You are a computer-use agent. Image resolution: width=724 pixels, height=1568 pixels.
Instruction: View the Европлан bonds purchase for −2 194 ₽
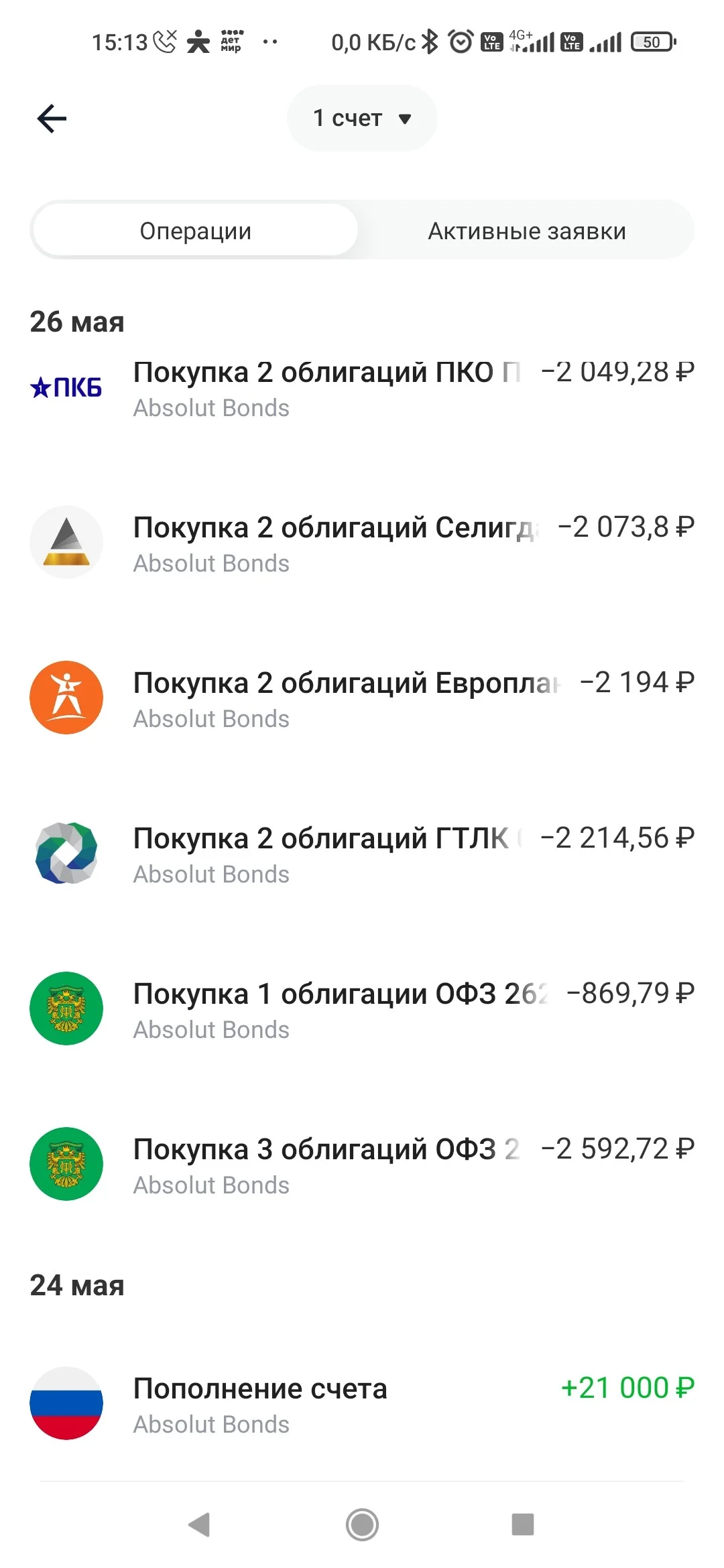pos(362,699)
